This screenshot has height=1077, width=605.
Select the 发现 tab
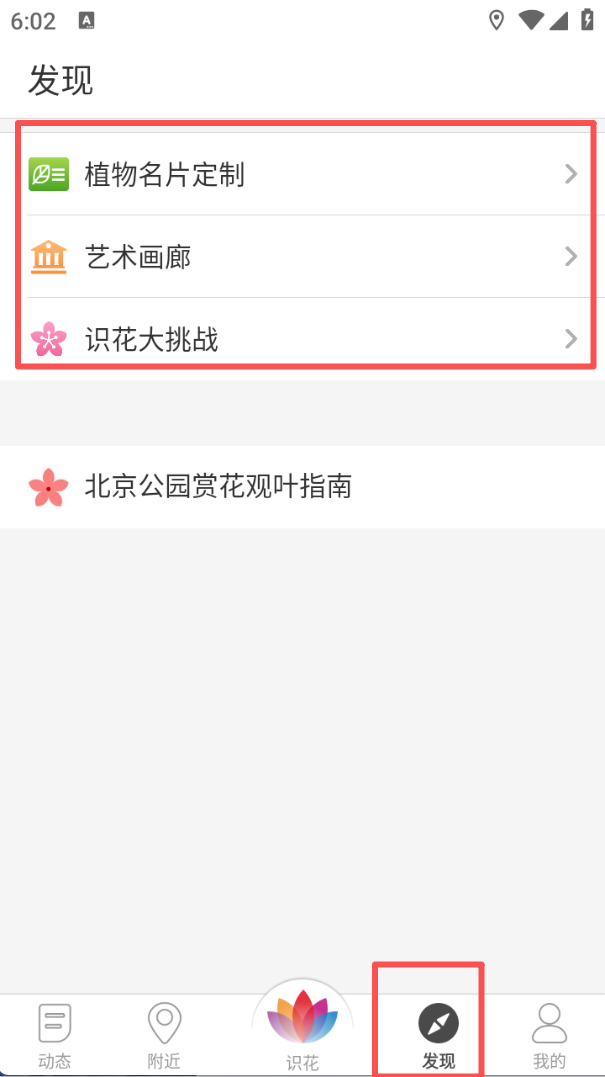point(438,1035)
